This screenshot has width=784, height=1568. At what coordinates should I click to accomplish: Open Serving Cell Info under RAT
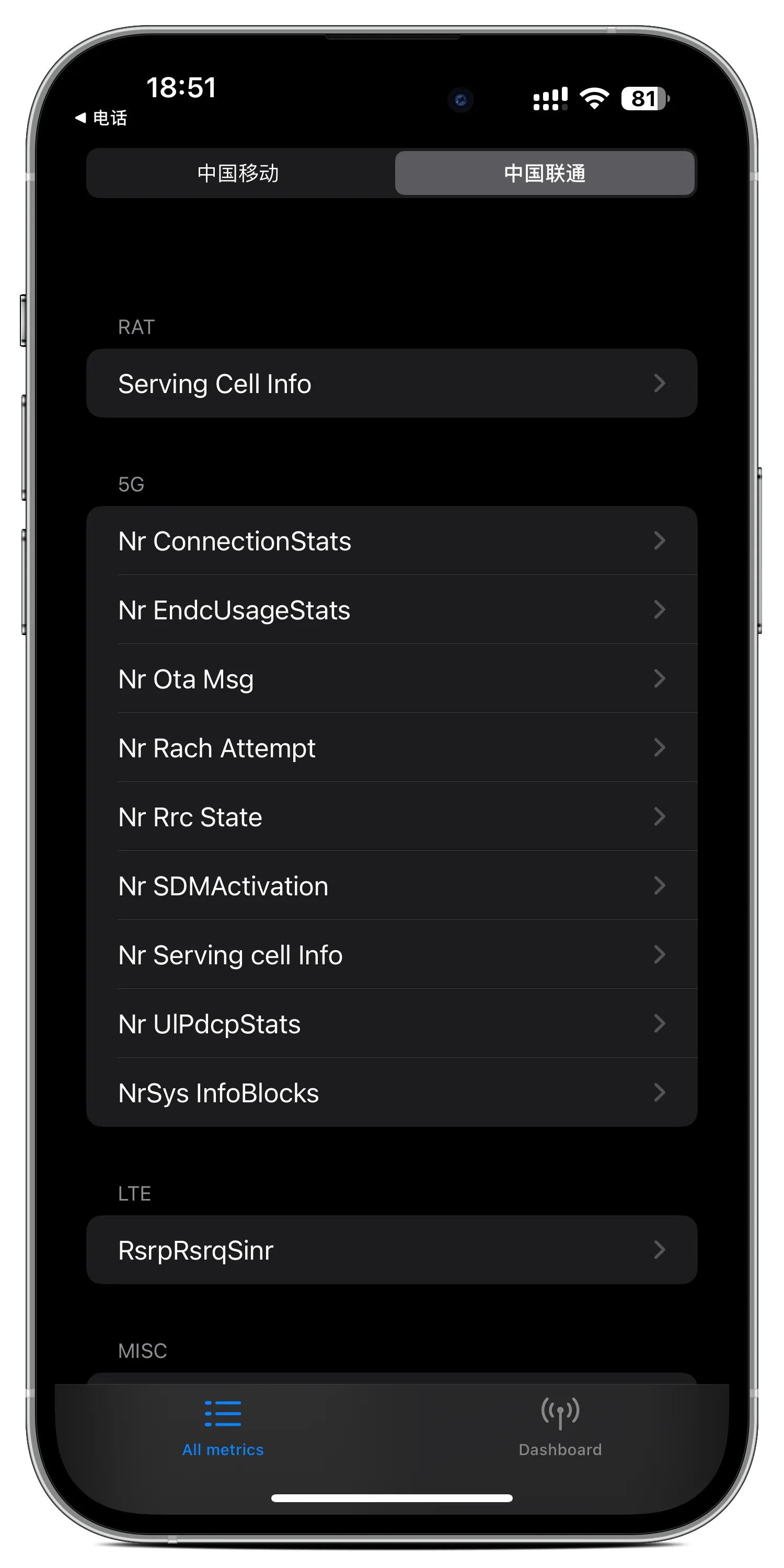(x=391, y=384)
